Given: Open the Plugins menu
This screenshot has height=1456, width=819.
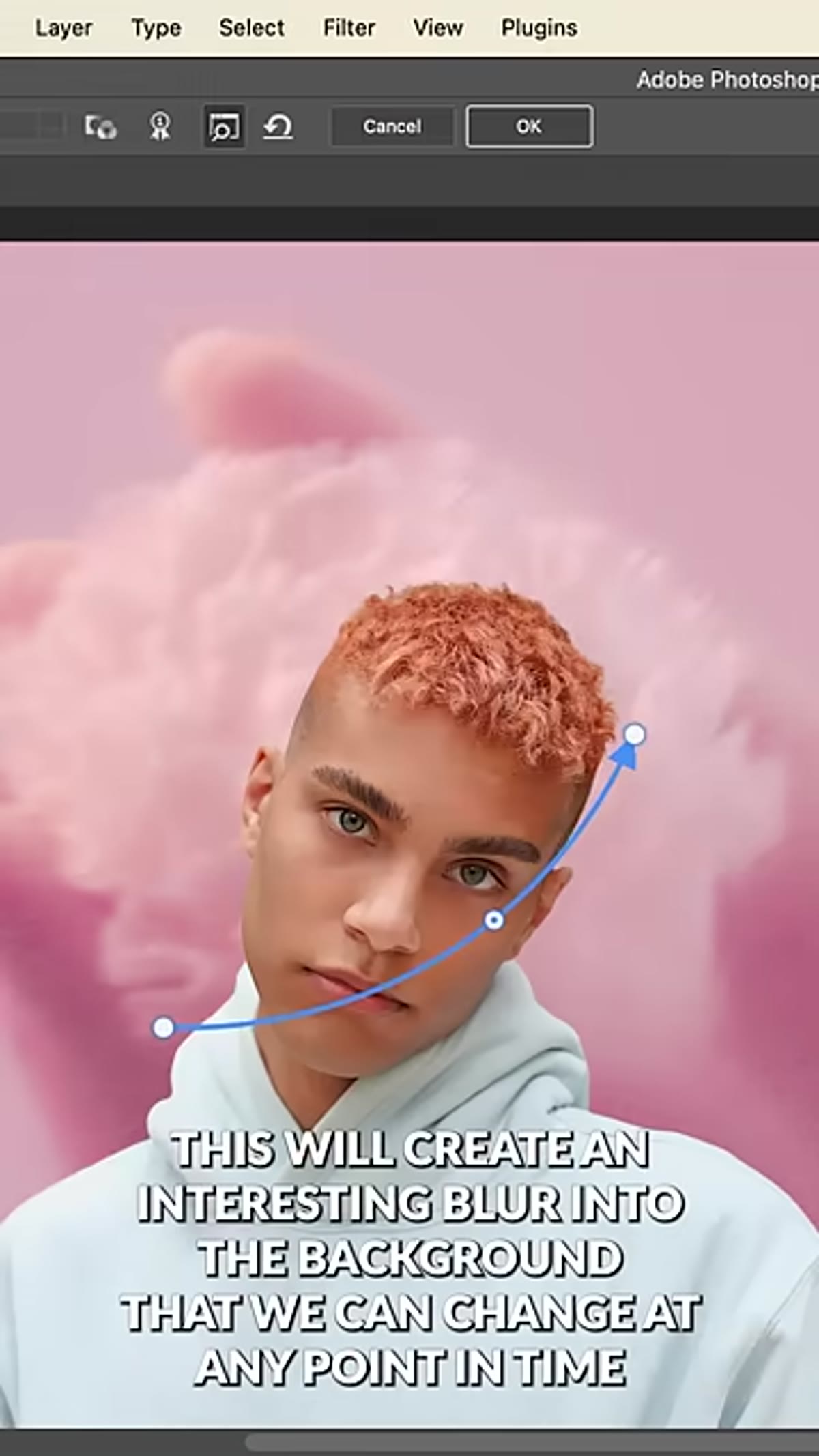Looking at the screenshot, I should point(539,28).
